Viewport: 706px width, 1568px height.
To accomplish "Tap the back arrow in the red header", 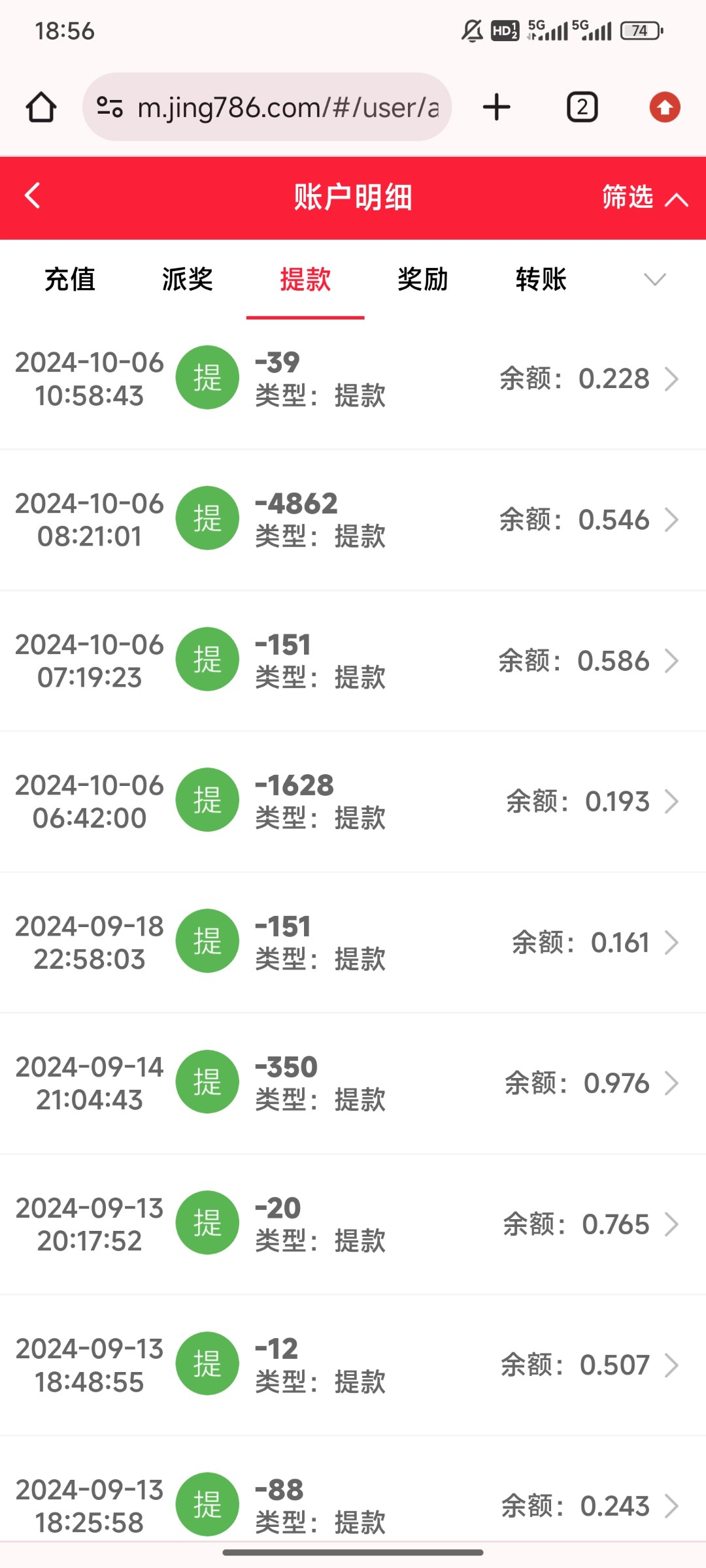I will pyautogui.click(x=31, y=196).
